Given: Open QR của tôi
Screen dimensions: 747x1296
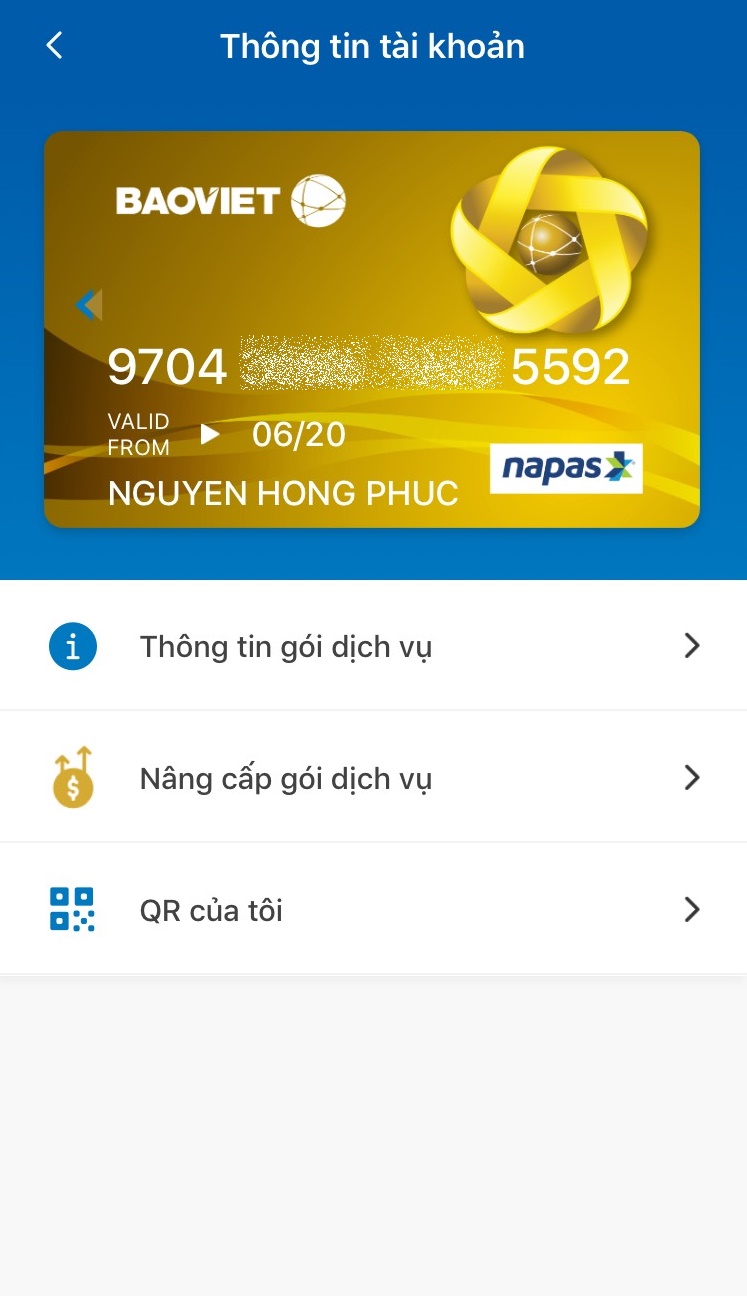Looking at the screenshot, I should 373,910.
